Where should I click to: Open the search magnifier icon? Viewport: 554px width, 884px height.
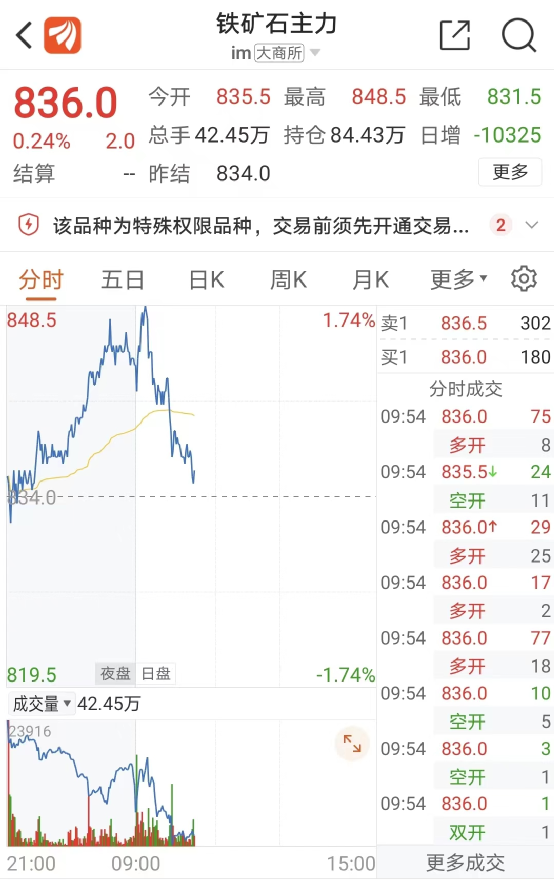click(x=518, y=35)
